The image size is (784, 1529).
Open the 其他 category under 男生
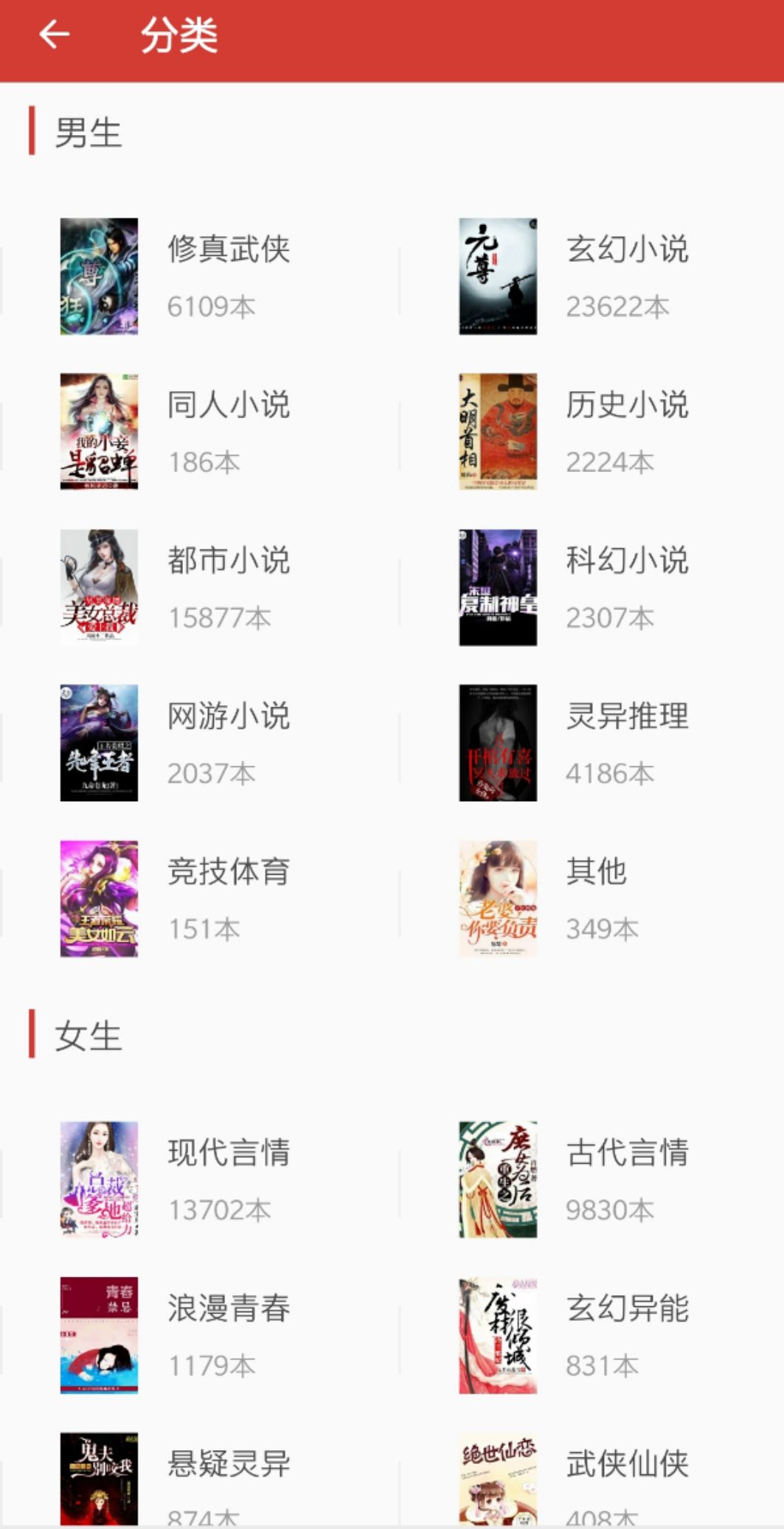597,898
